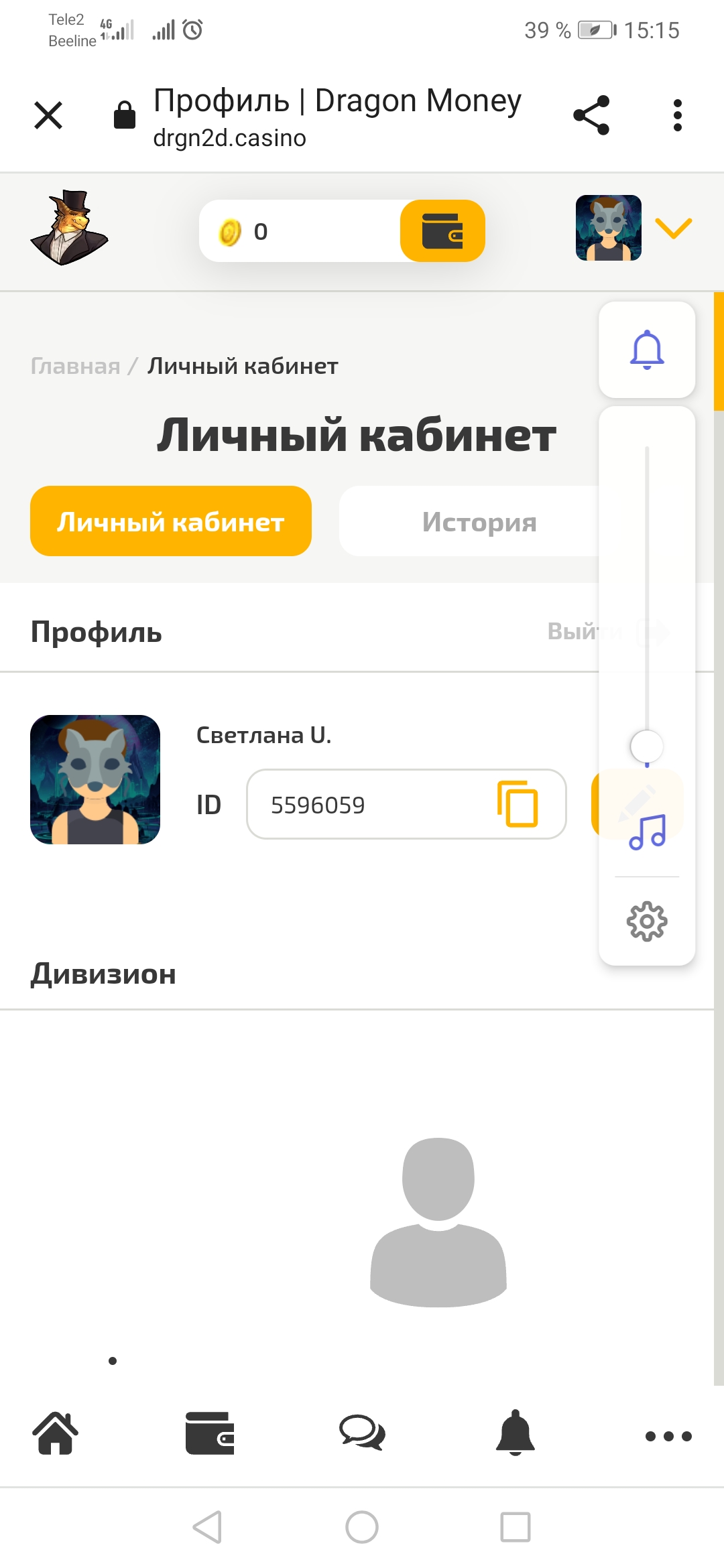Open notifications in the bottom bar
This screenshot has width=724, height=1568.
[515, 1434]
